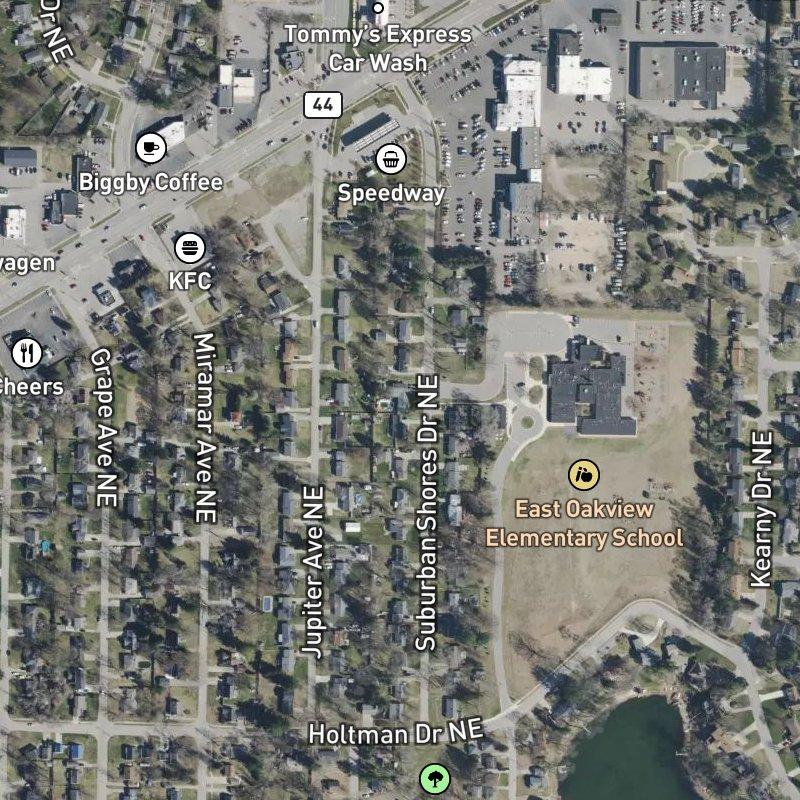Viewport: 800px width, 800px height.
Task: Open the Biggby Coffee map marker
Action: [x=151, y=148]
